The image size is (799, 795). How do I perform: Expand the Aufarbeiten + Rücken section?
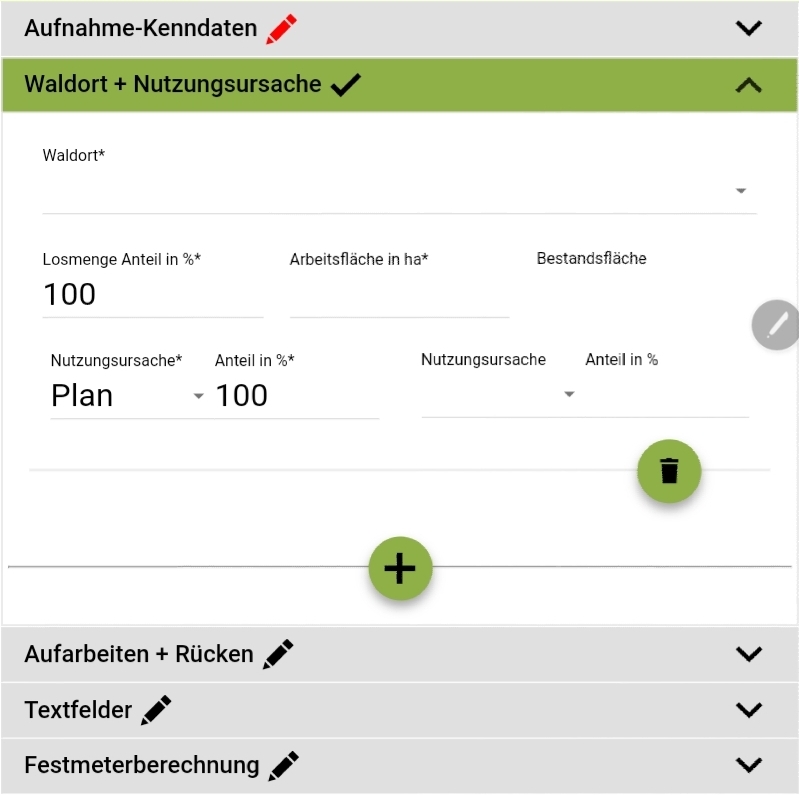point(748,654)
